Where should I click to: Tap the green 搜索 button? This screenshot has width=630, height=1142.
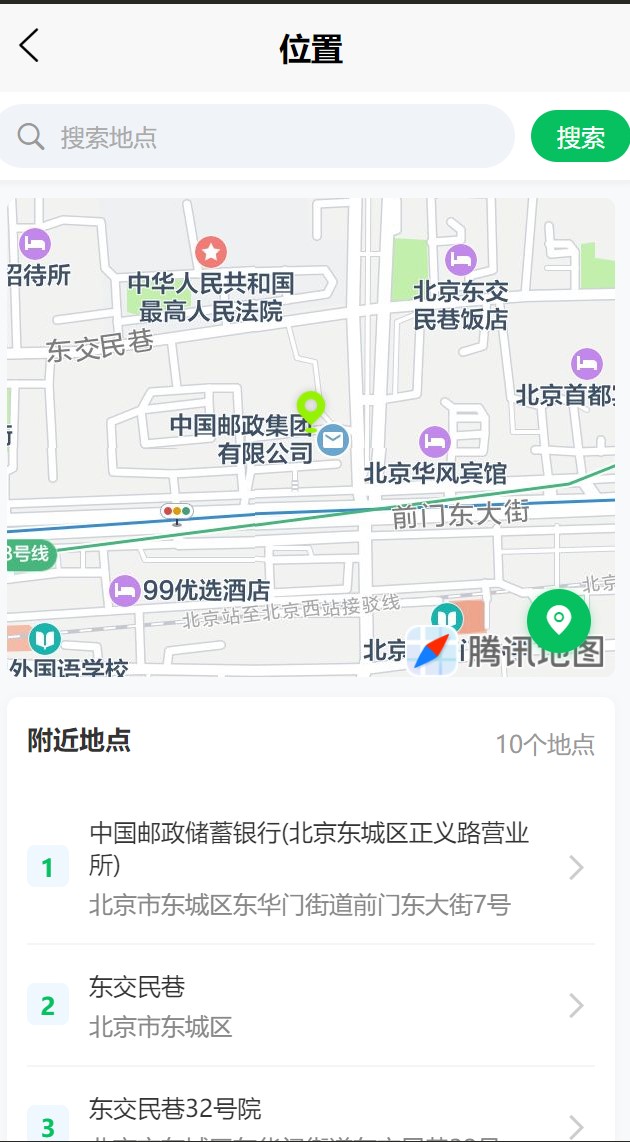[580, 136]
